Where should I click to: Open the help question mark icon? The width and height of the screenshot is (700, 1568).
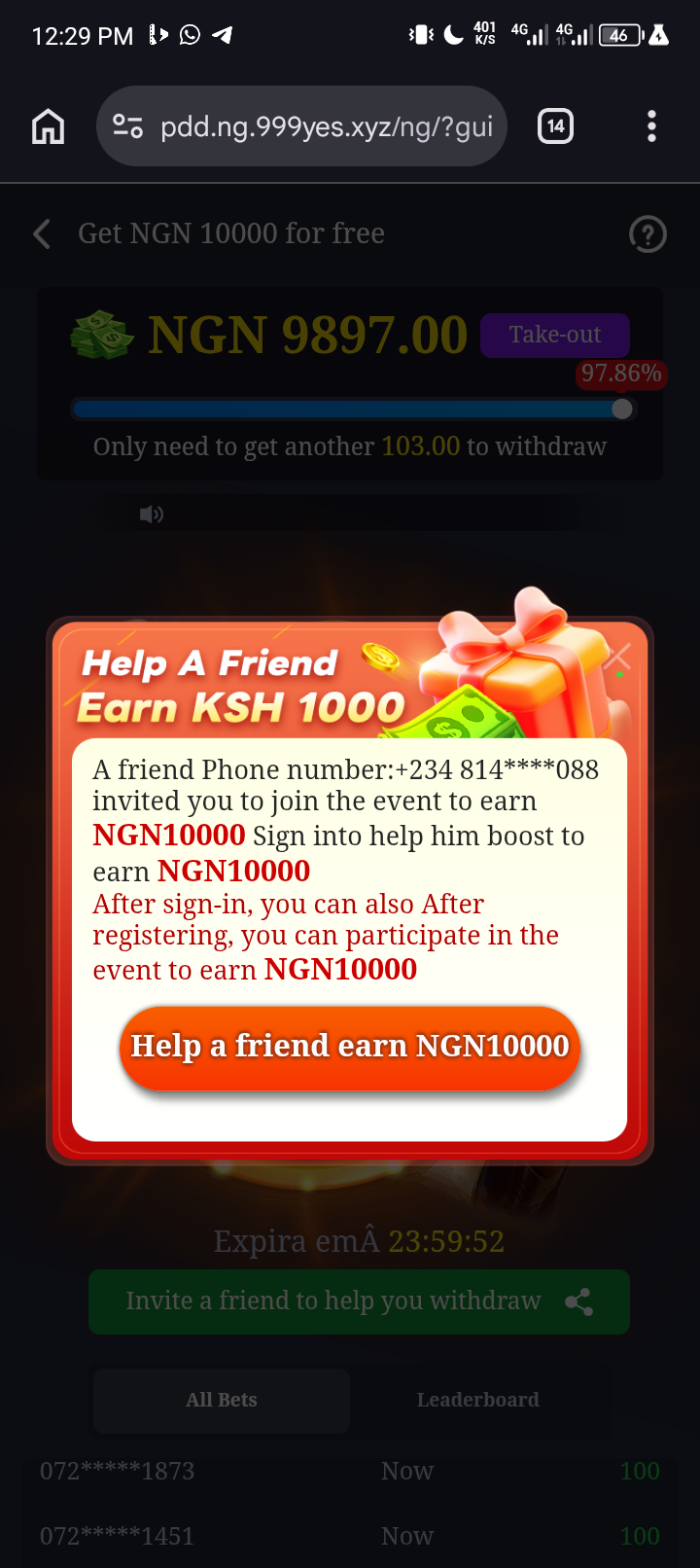coord(647,234)
